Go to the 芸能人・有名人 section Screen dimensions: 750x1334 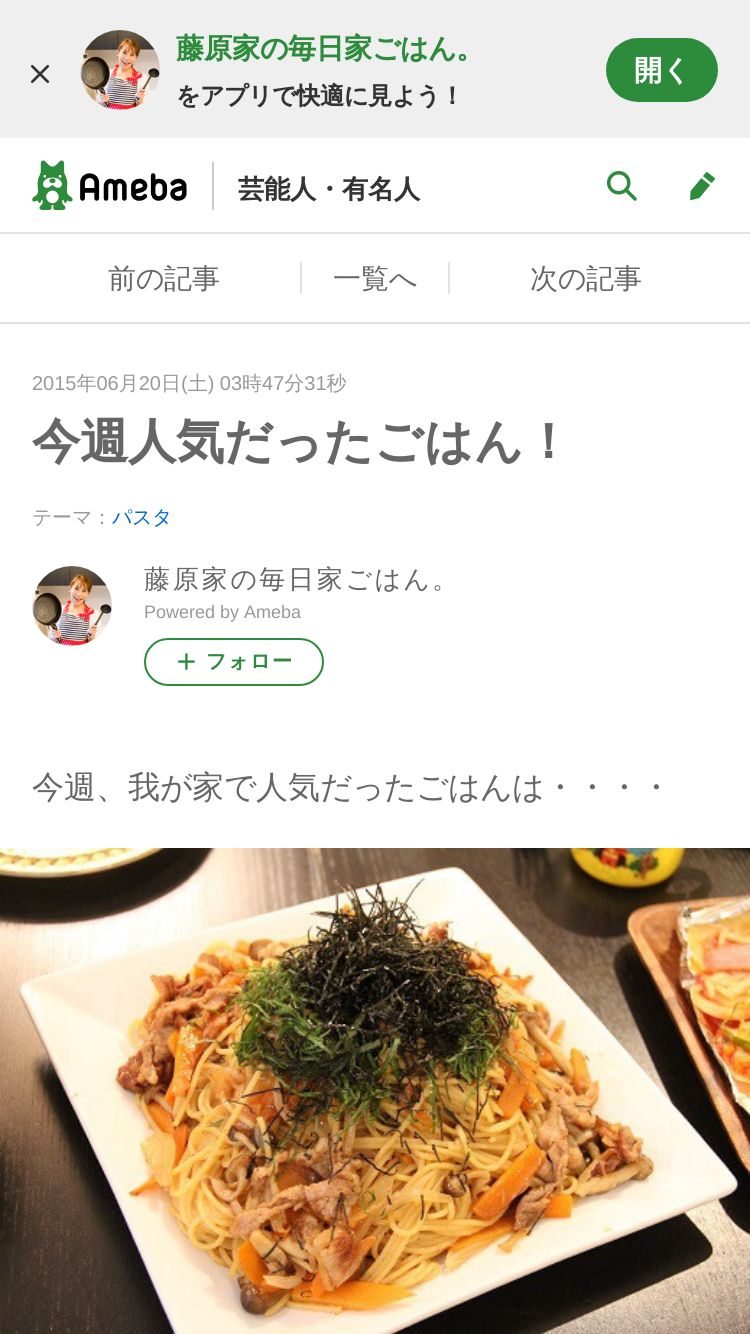328,188
